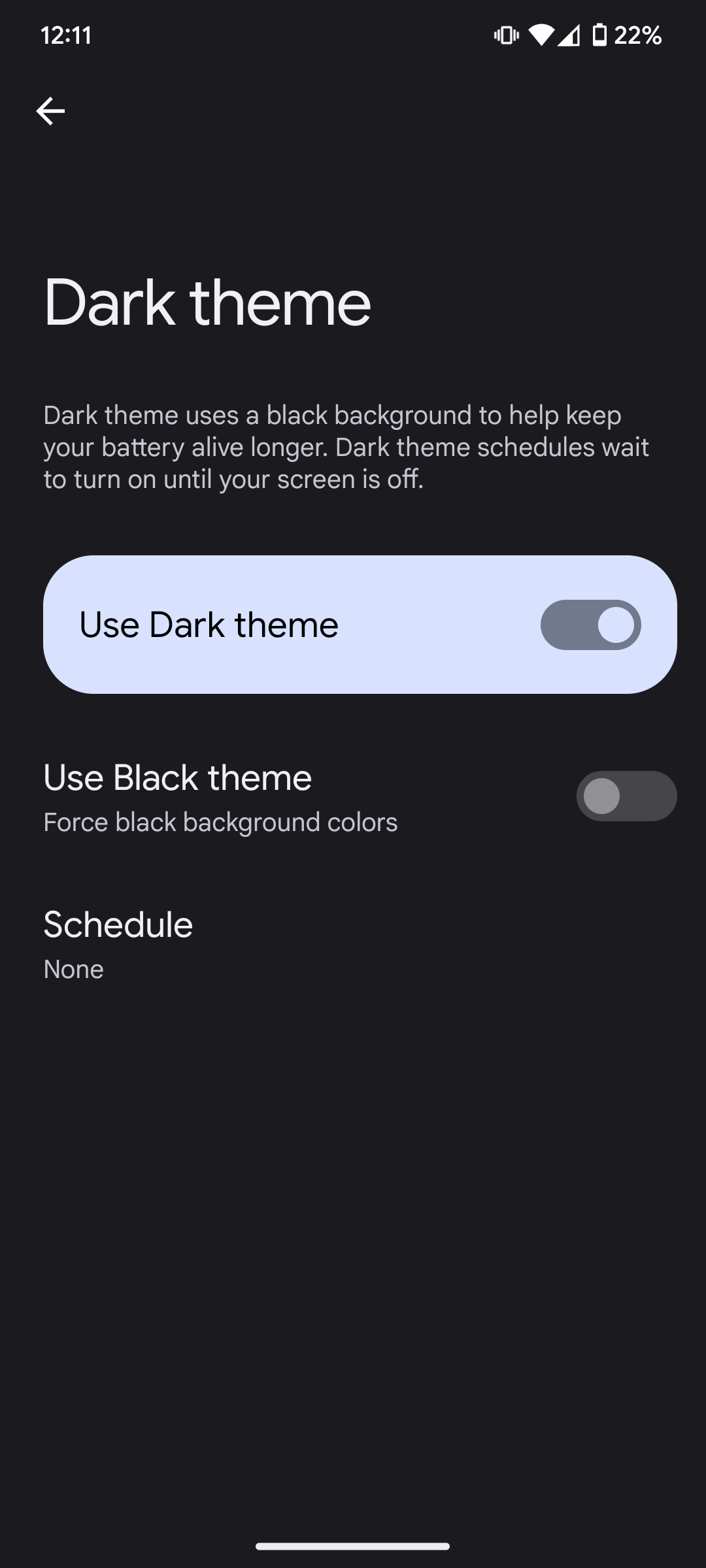Open the Schedule setting

118,943
